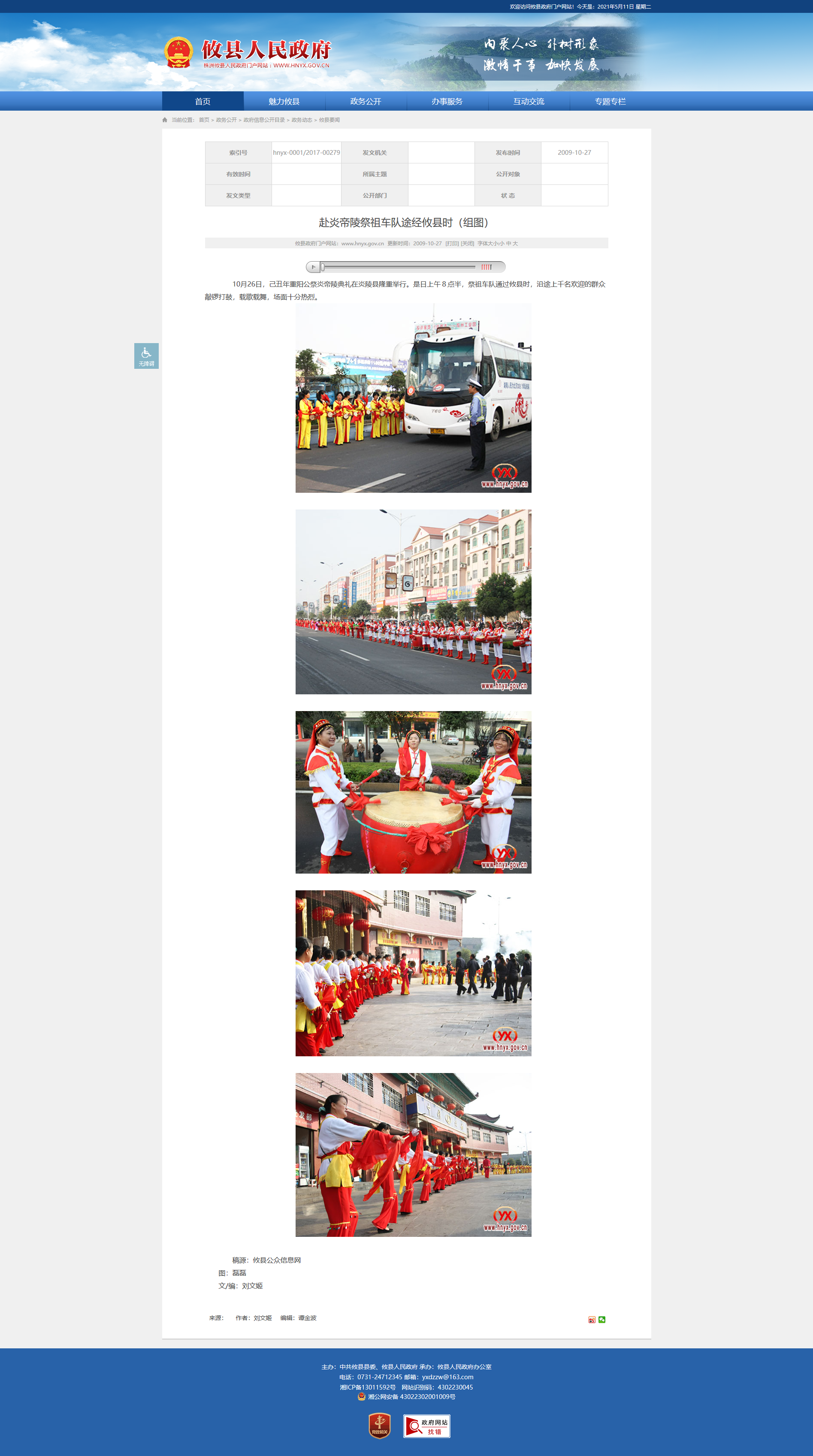Report an error via 政府网站找错
The width and height of the screenshot is (813, 1456).
[427, 1426]
